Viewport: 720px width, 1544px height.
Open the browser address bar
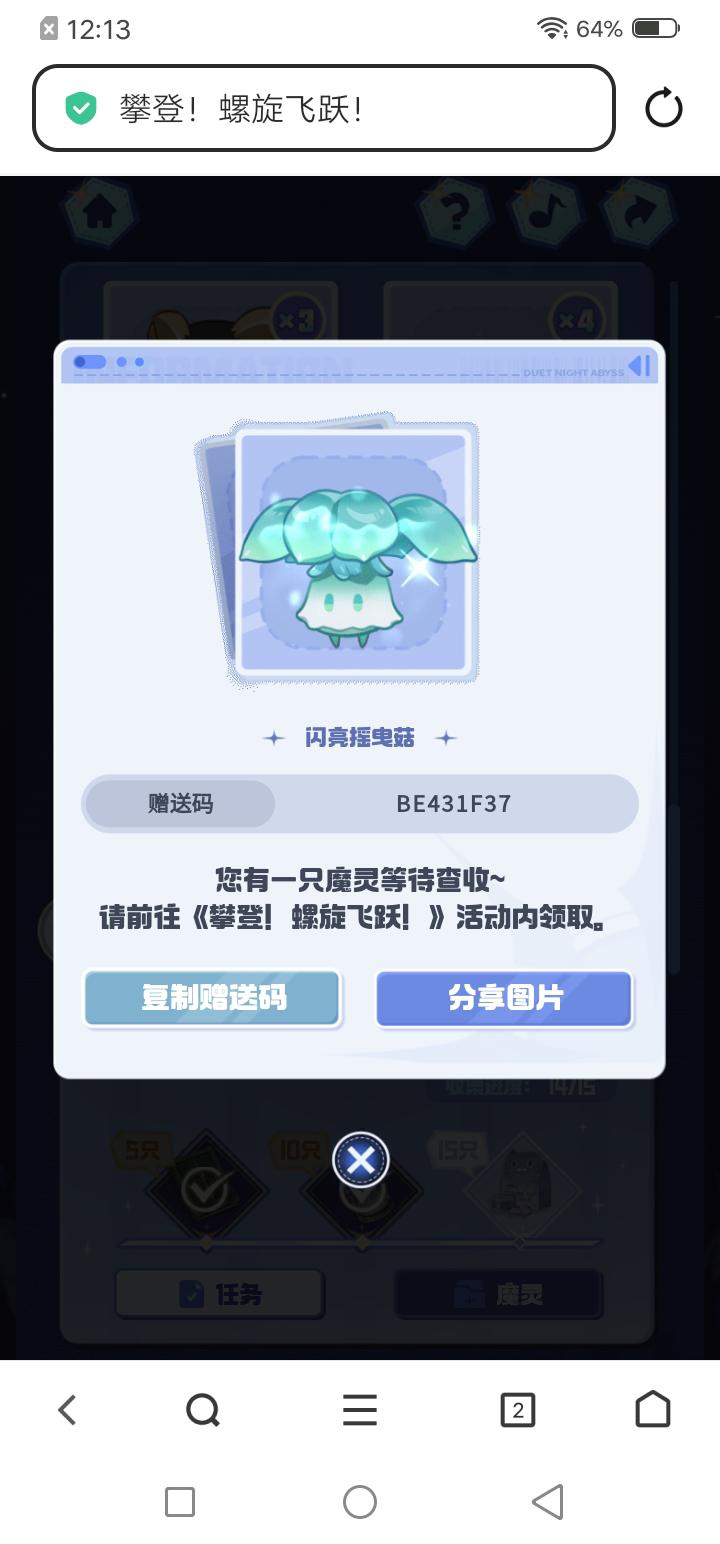tap(323, 108)
